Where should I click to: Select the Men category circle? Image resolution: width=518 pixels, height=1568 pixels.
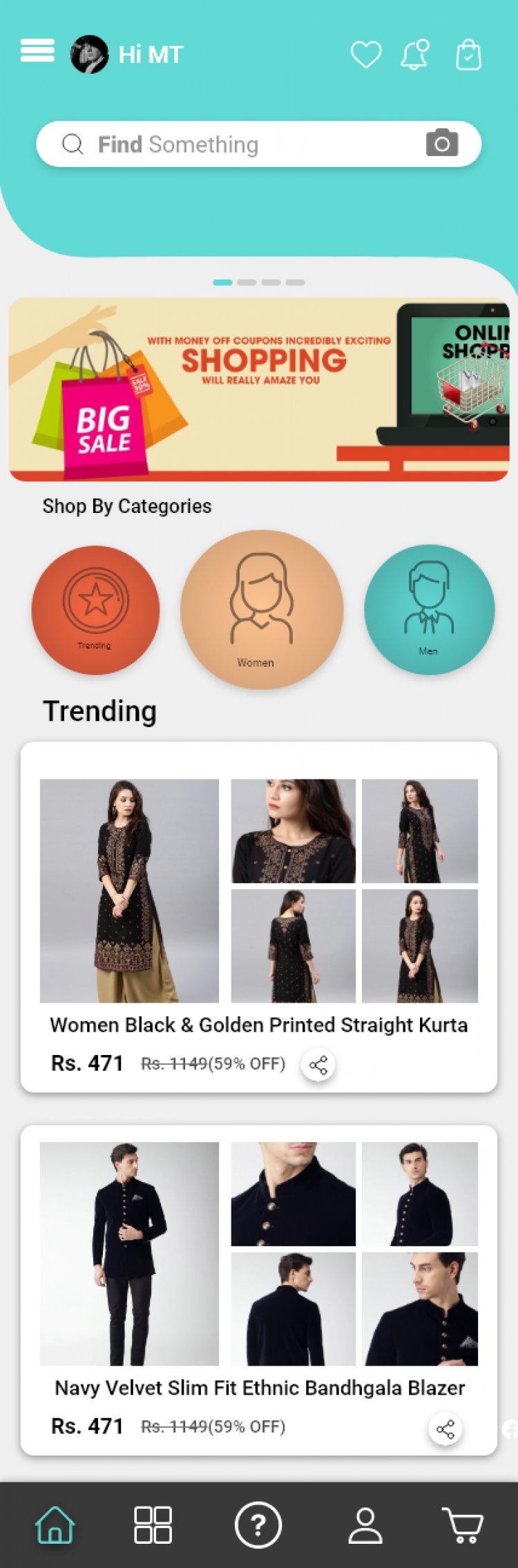(429, 609)
